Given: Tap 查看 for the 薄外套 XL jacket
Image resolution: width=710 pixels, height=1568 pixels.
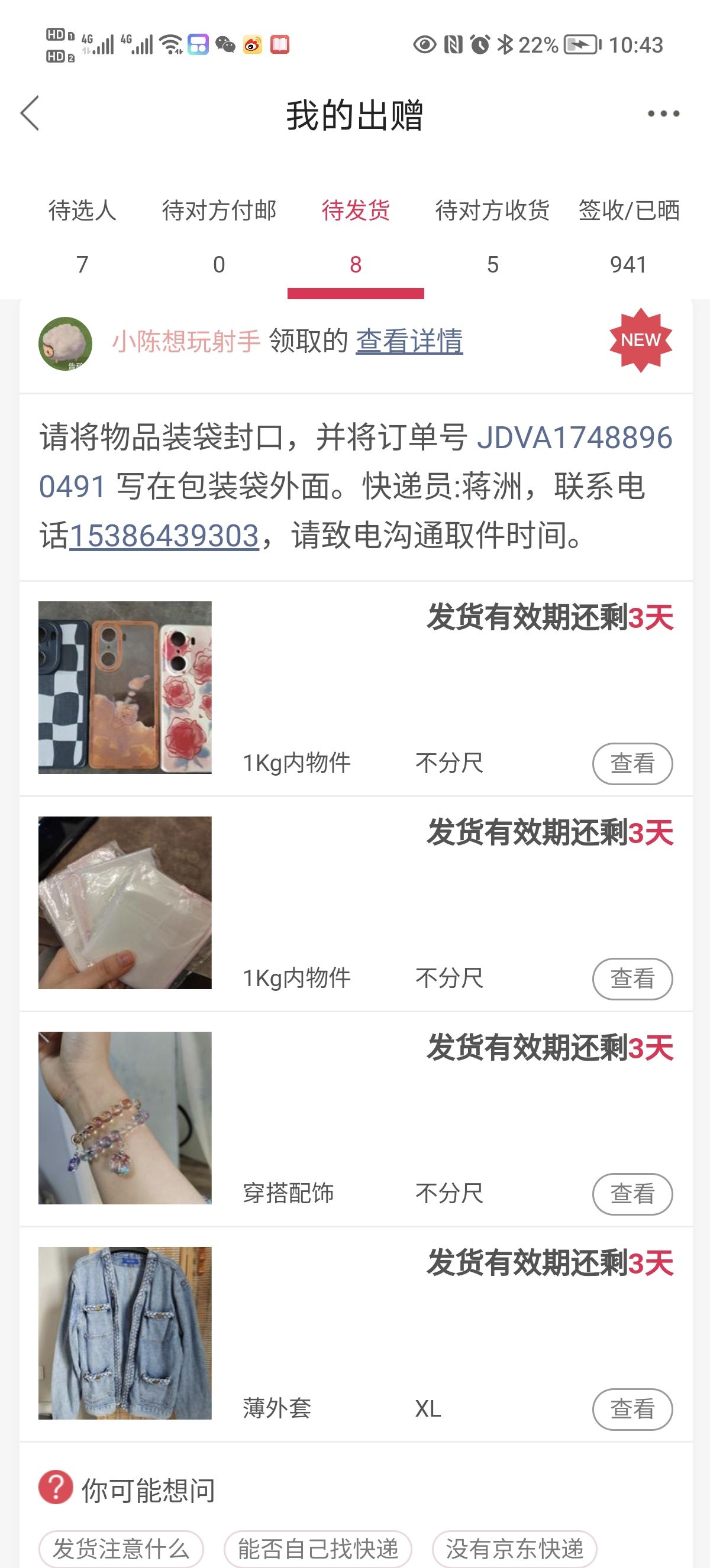Looking at the screenshot, I should click(632, 1409).
